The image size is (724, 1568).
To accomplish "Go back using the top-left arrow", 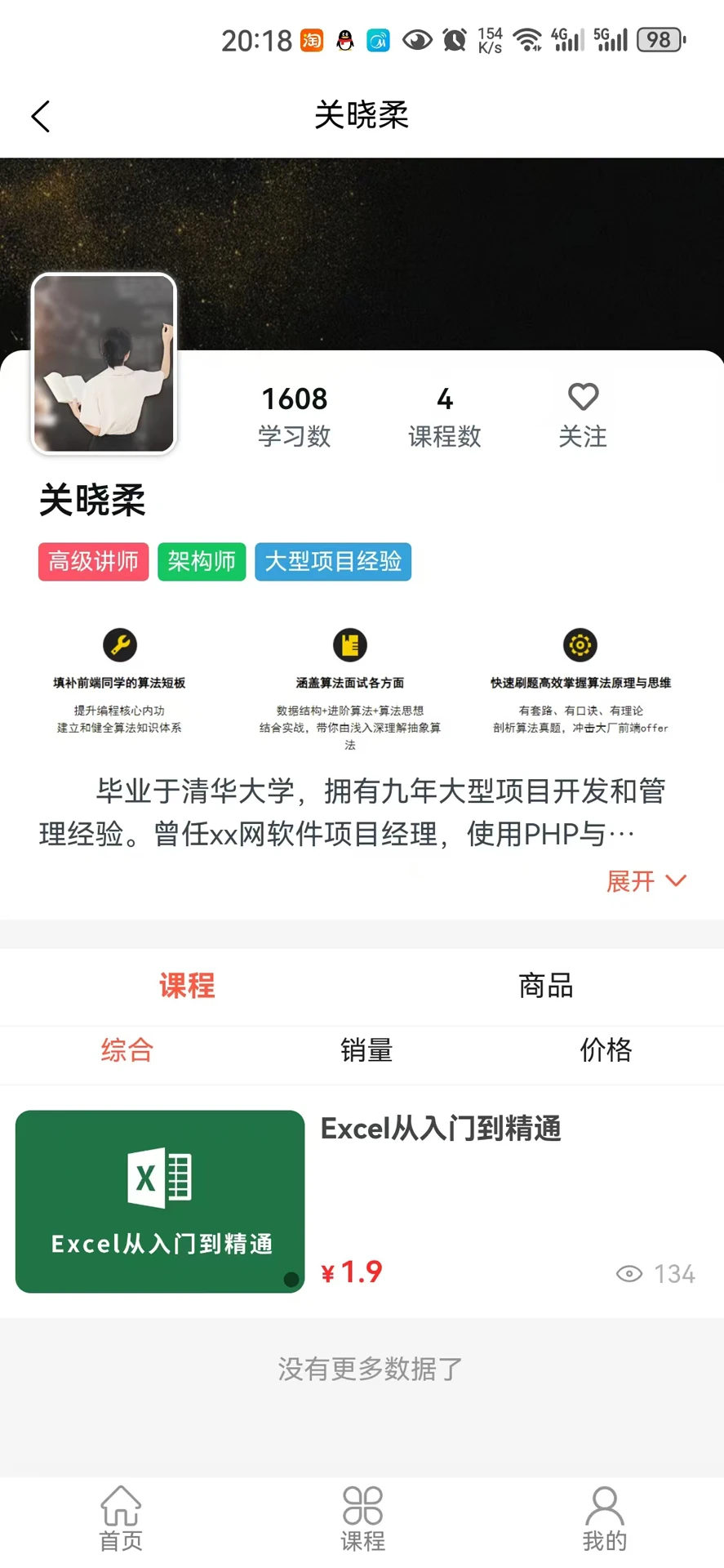I will click(41, 116).
